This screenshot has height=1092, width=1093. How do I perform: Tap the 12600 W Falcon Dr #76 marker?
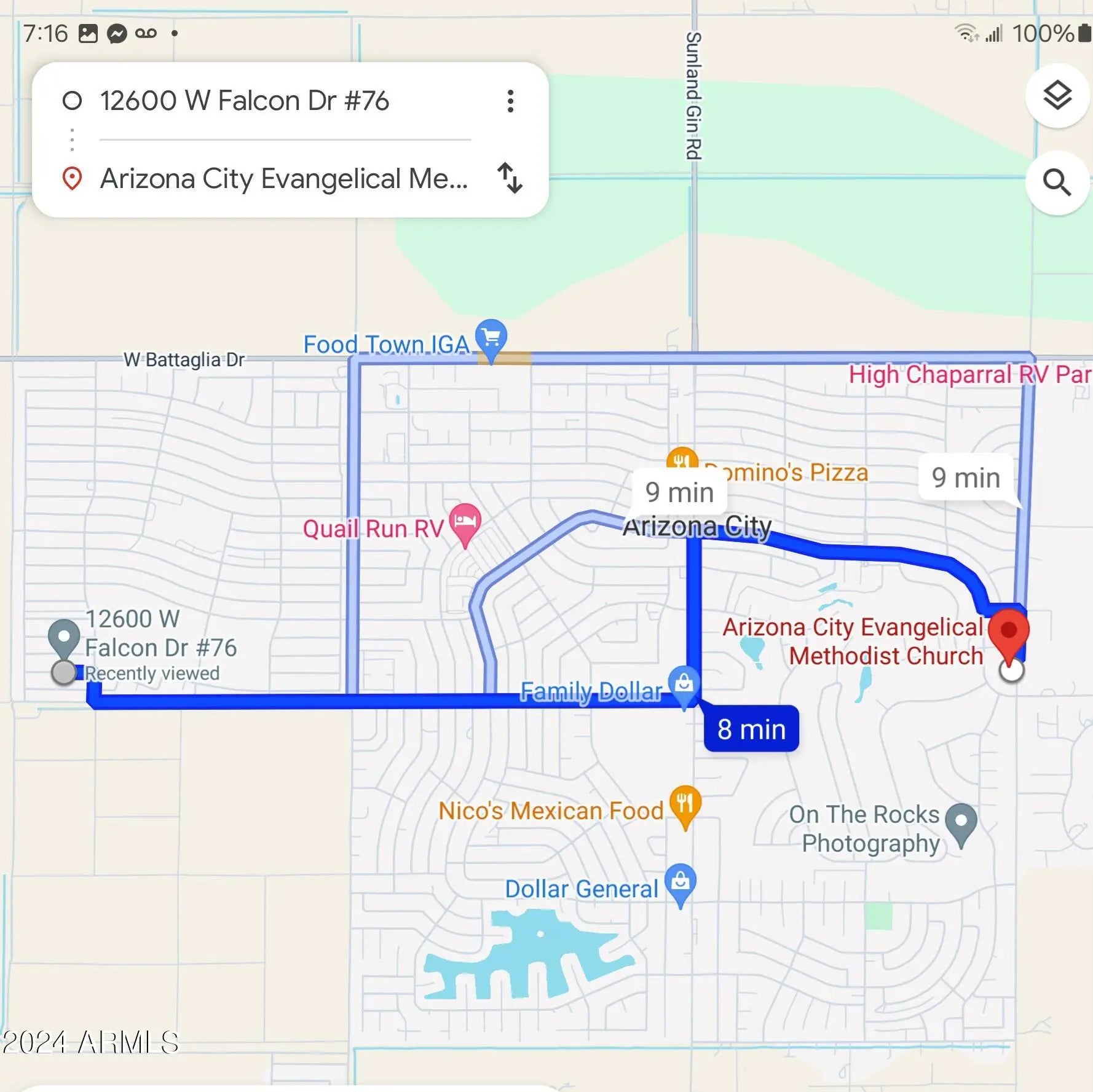point(64,638)
